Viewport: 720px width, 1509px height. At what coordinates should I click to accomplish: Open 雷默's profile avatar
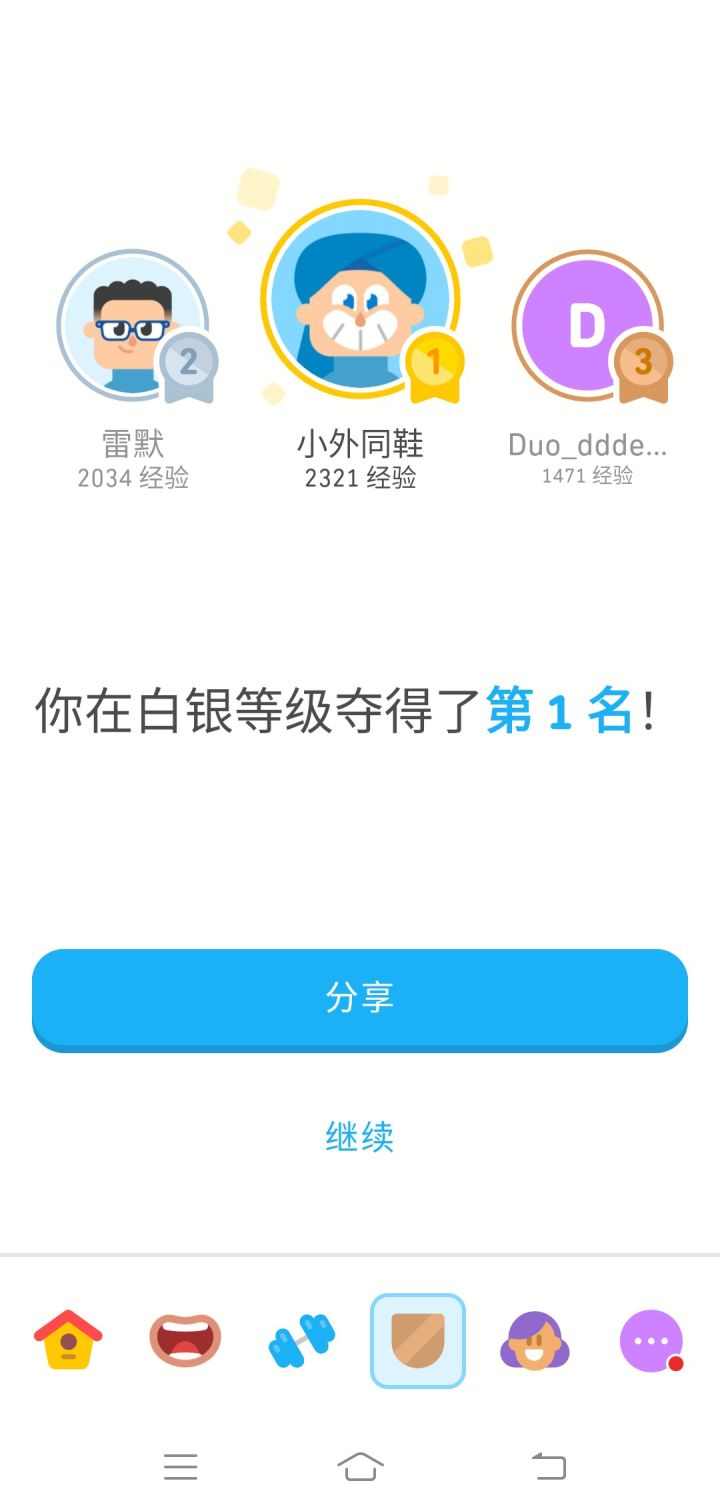coord(133,327)
